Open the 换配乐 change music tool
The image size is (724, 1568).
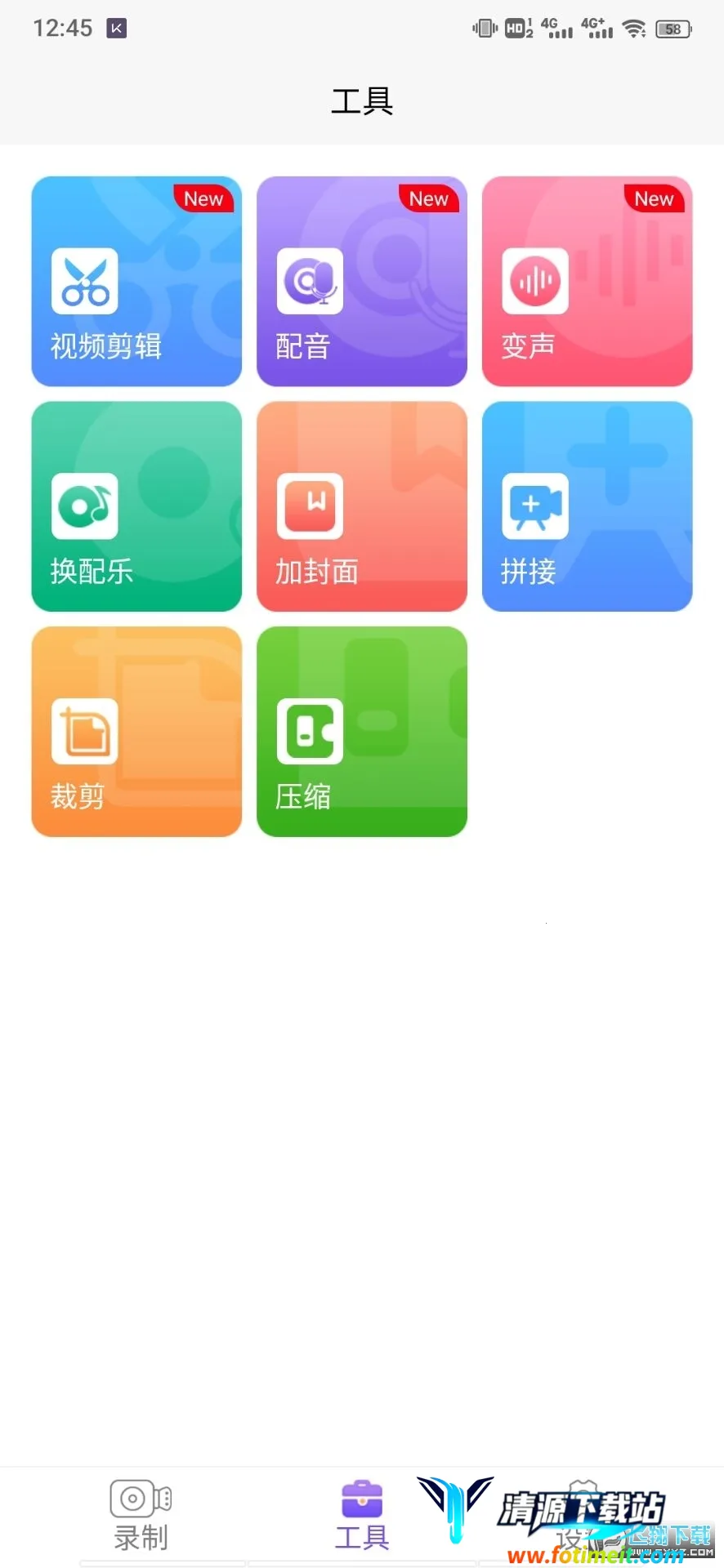point(136,506)
